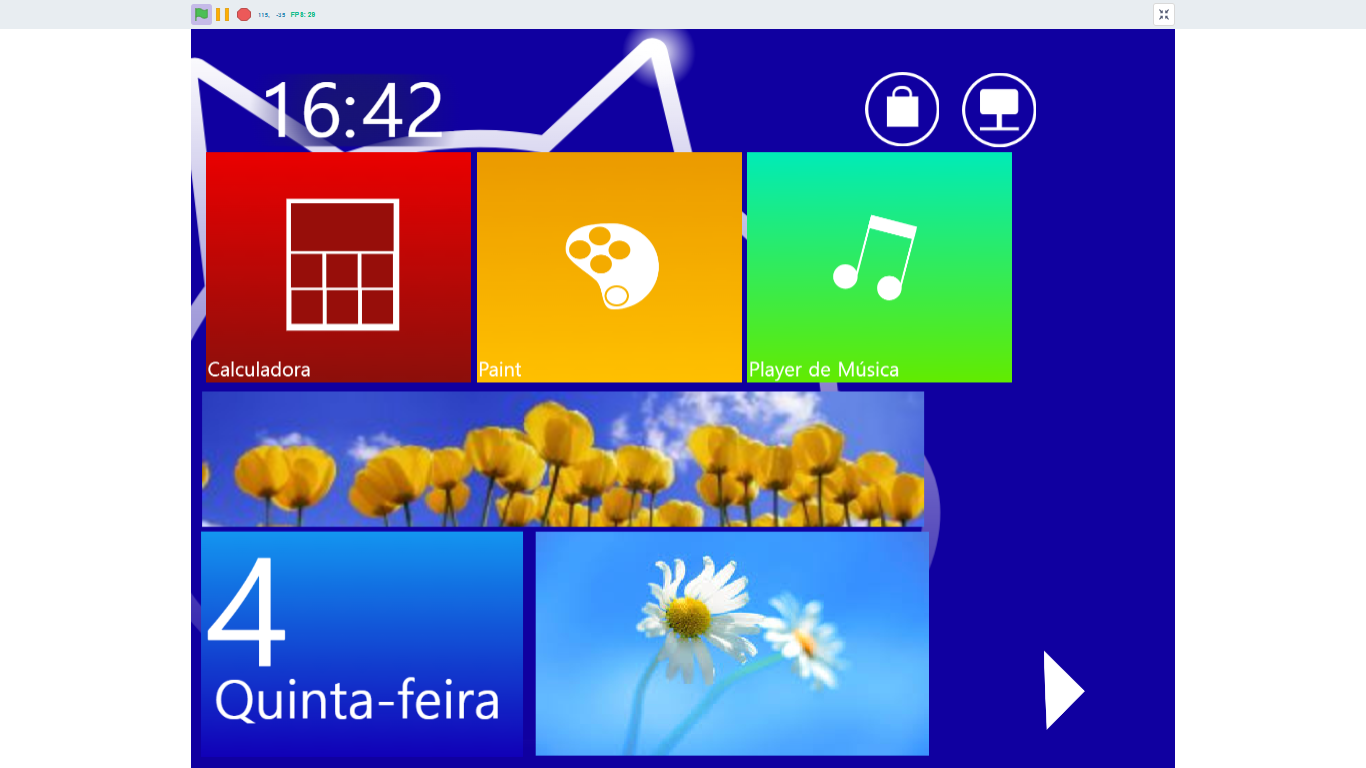Launch the Paint app tile
Viewport: 1366px width, 768px height.
click(x=609, y=266)
